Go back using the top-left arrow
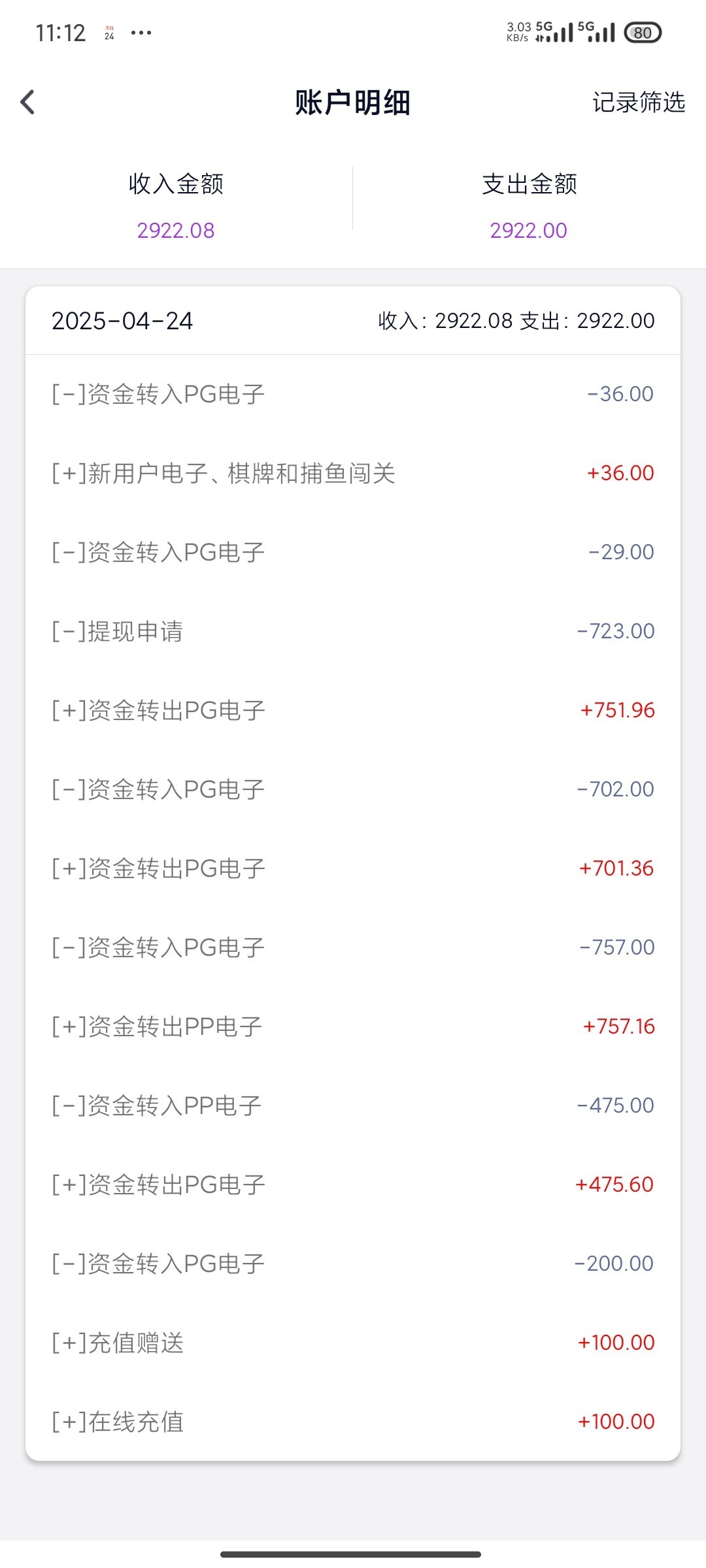The image size is (706, 1568). [27, 102]
